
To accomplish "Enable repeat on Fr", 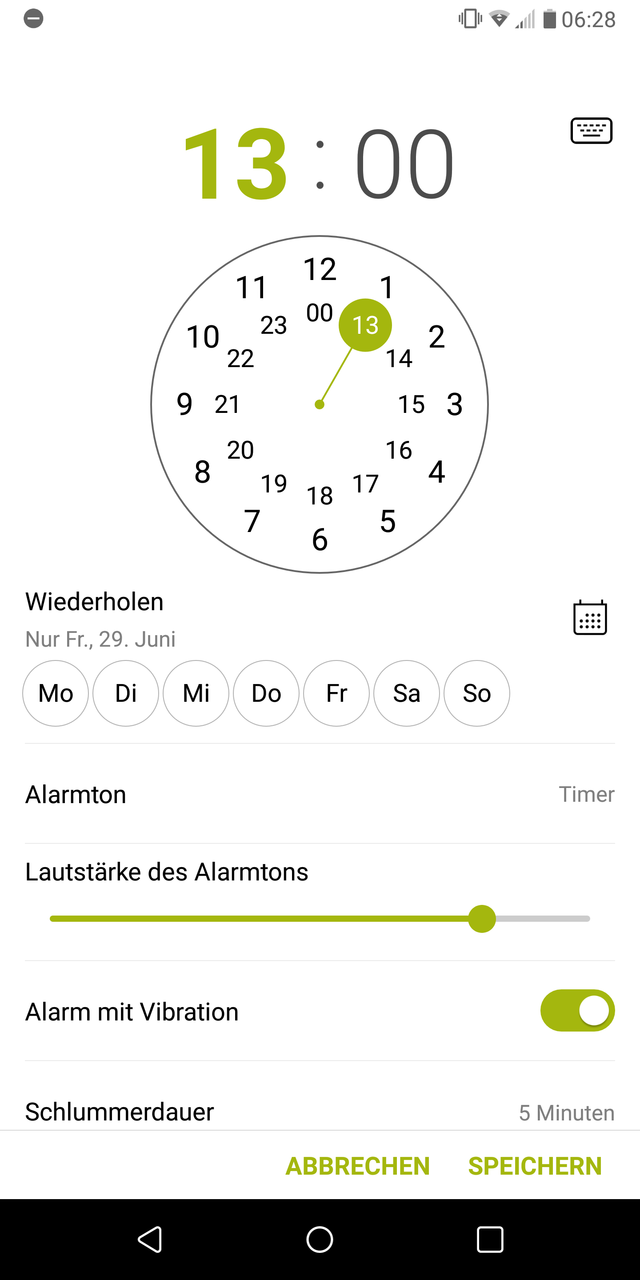I will pyautogui.click(x=337, y=693).
